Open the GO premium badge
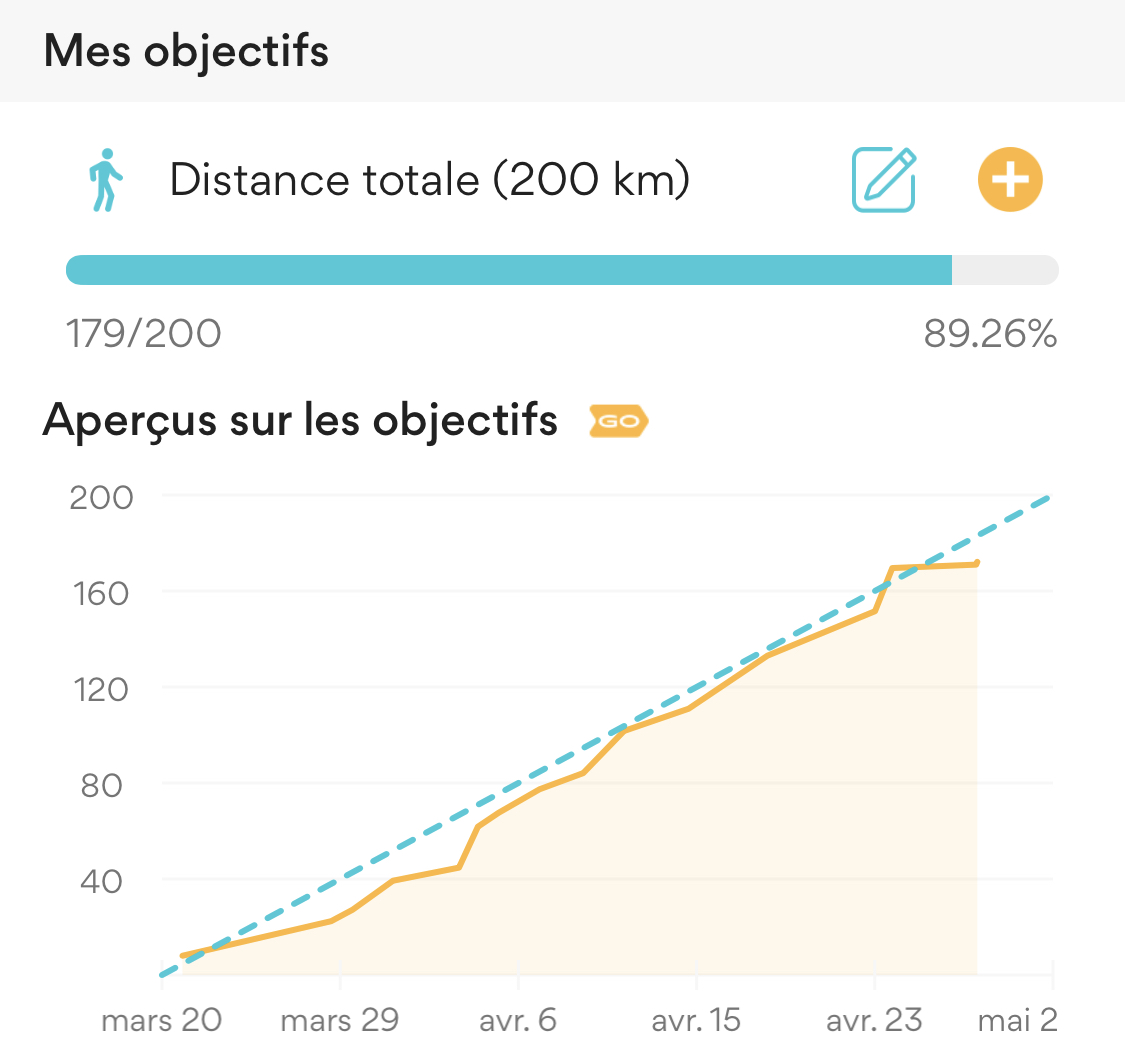1125x1053 pixels. (619, 422)
